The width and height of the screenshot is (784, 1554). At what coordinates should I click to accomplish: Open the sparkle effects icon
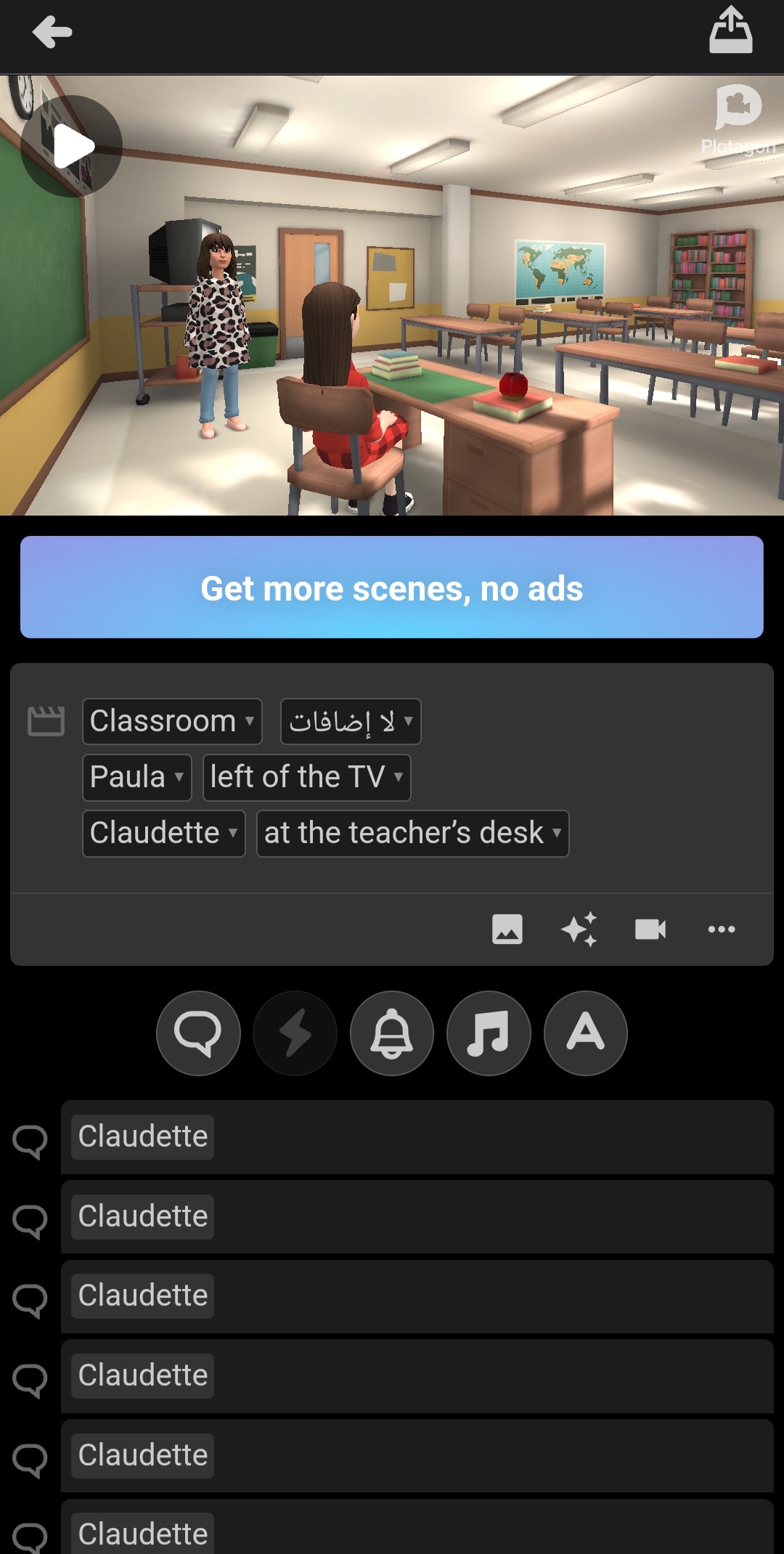[x=579, y=929]
